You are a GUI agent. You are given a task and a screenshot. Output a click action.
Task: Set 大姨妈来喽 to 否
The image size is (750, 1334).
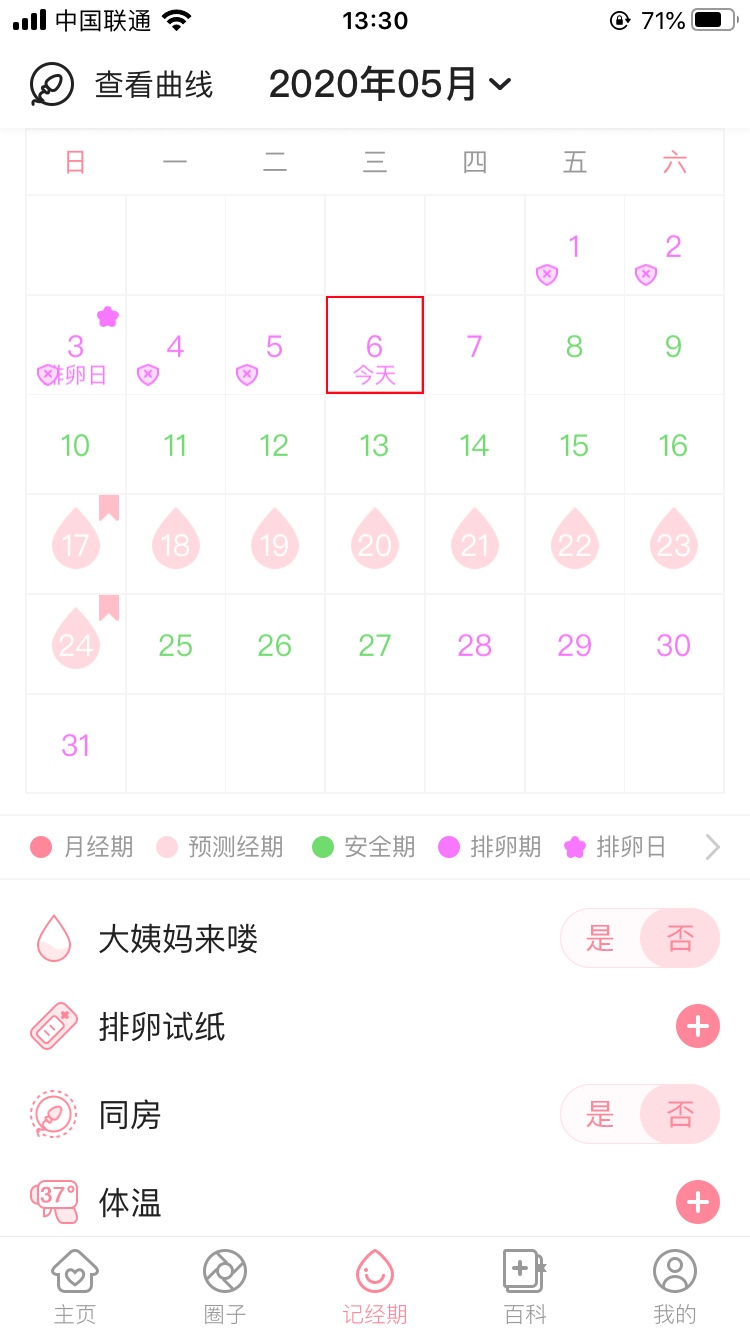point(680,938)
